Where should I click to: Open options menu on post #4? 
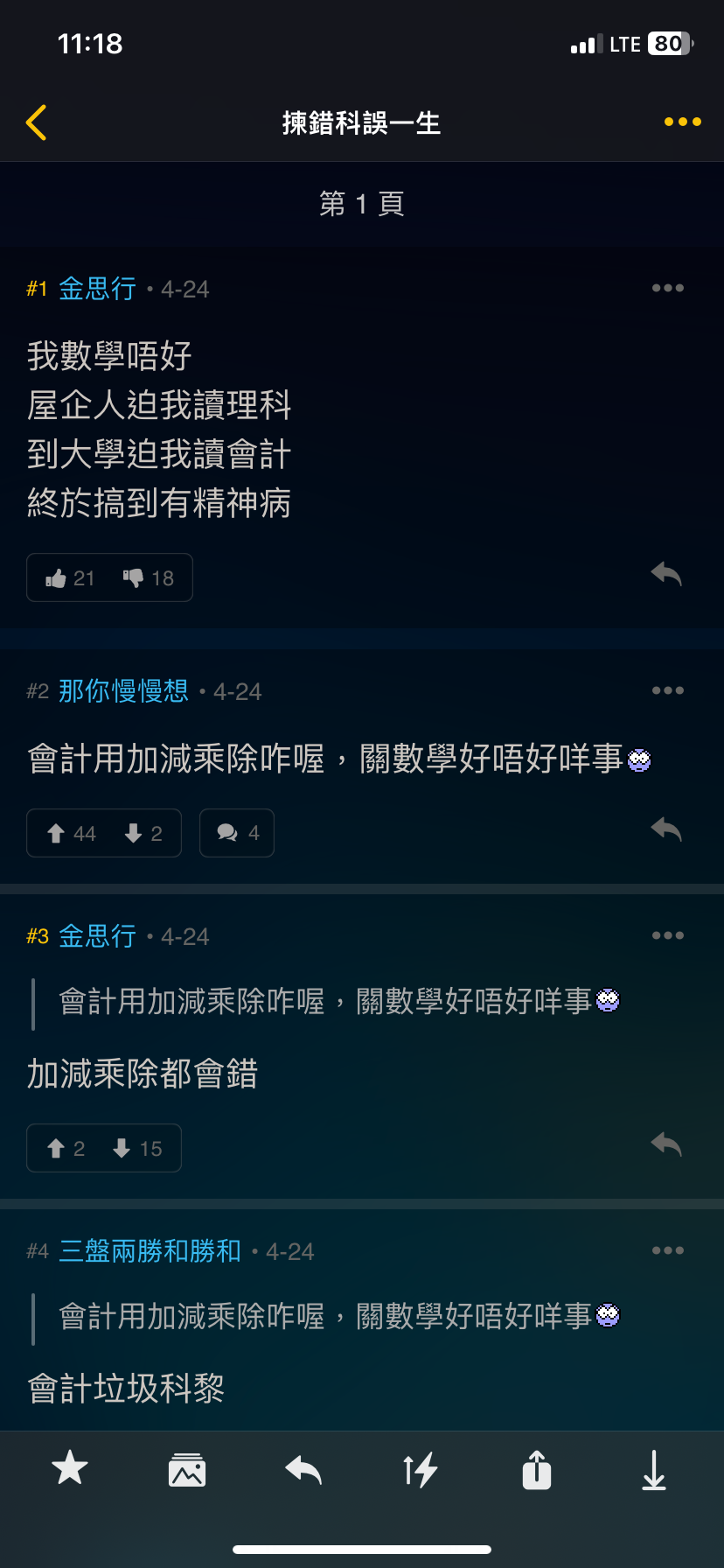click(667, 1250)
